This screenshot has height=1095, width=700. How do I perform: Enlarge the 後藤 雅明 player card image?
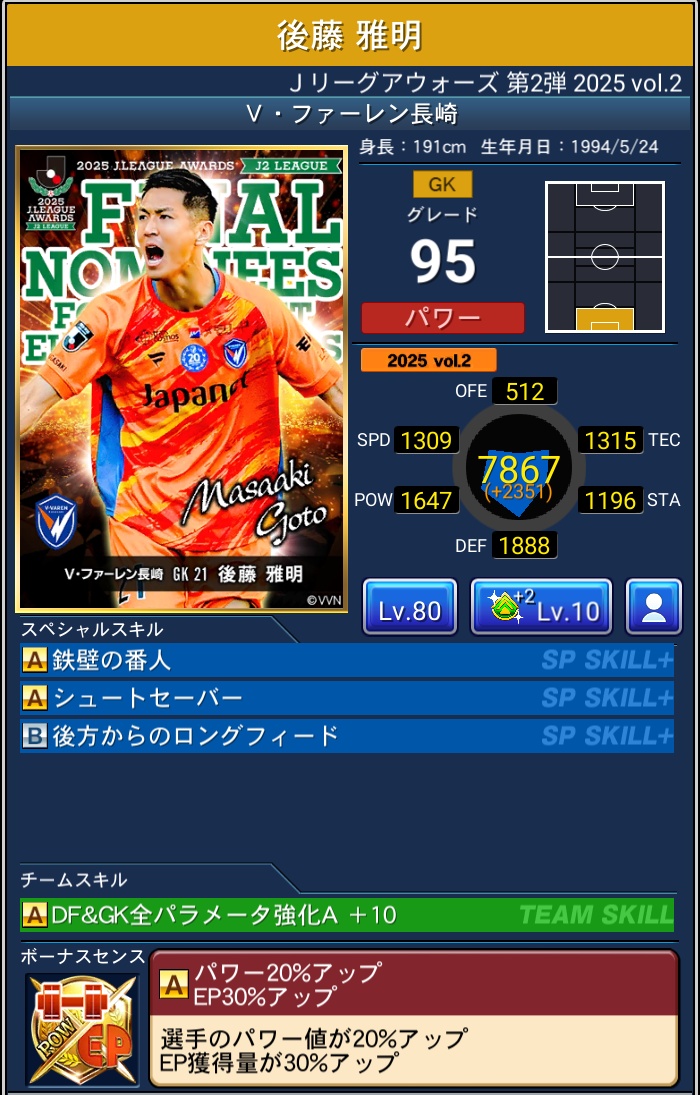click(x=182, y=378)
